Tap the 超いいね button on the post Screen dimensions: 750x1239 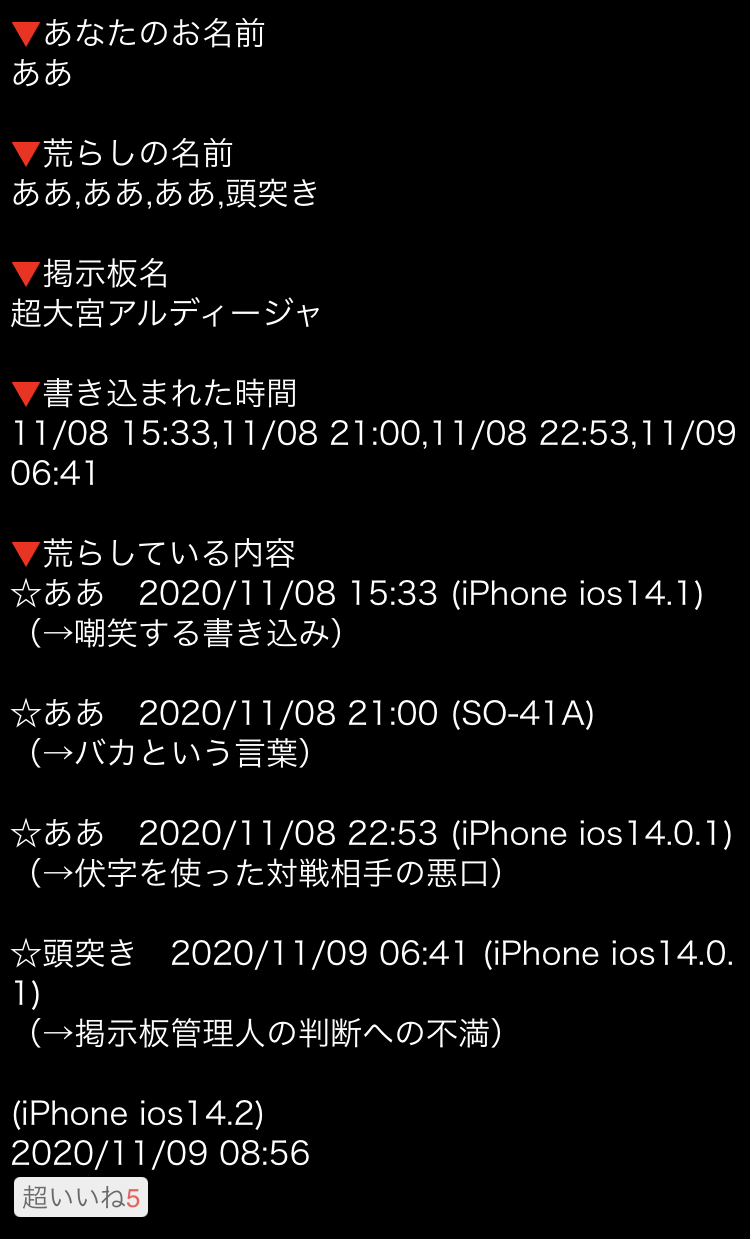point(81,1197)
